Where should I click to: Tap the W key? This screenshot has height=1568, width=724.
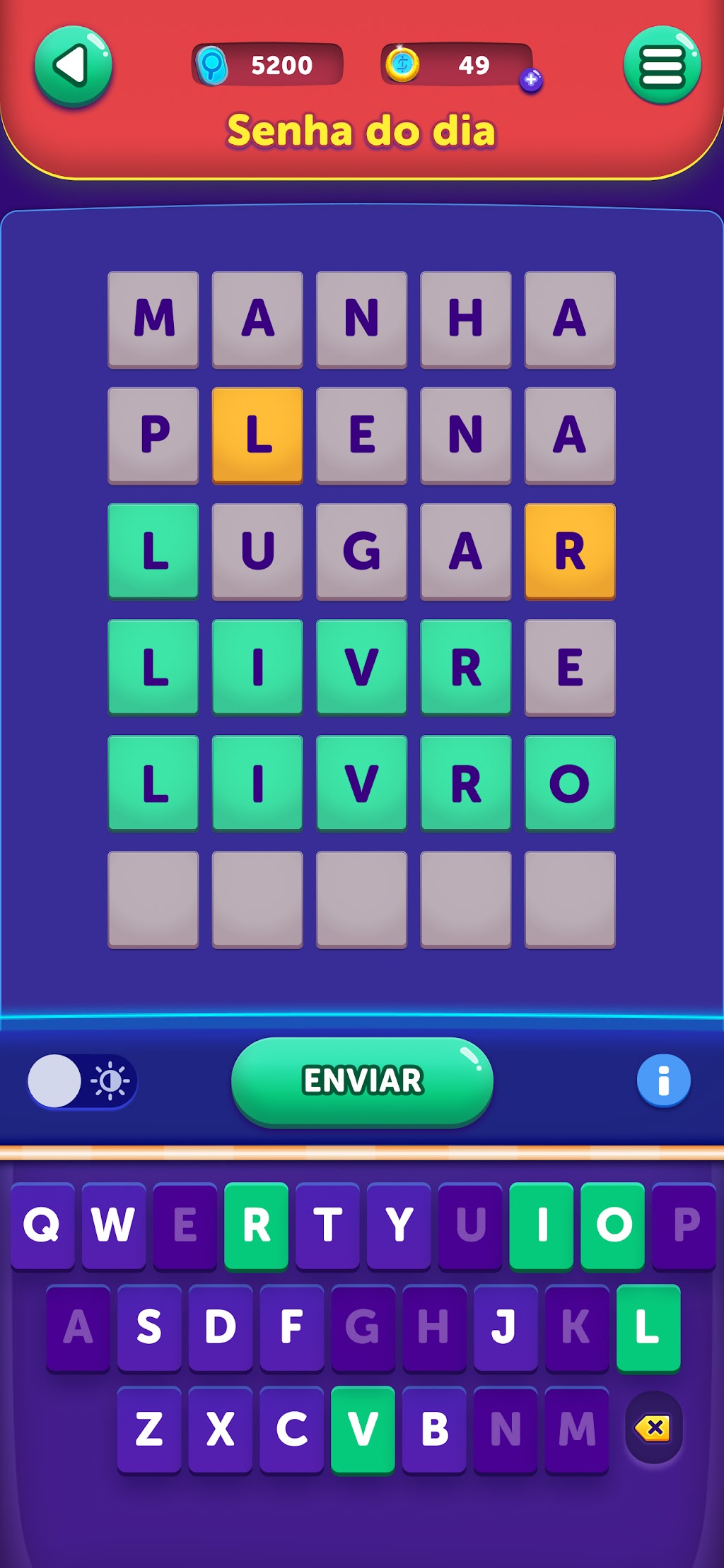(114, 1226)
